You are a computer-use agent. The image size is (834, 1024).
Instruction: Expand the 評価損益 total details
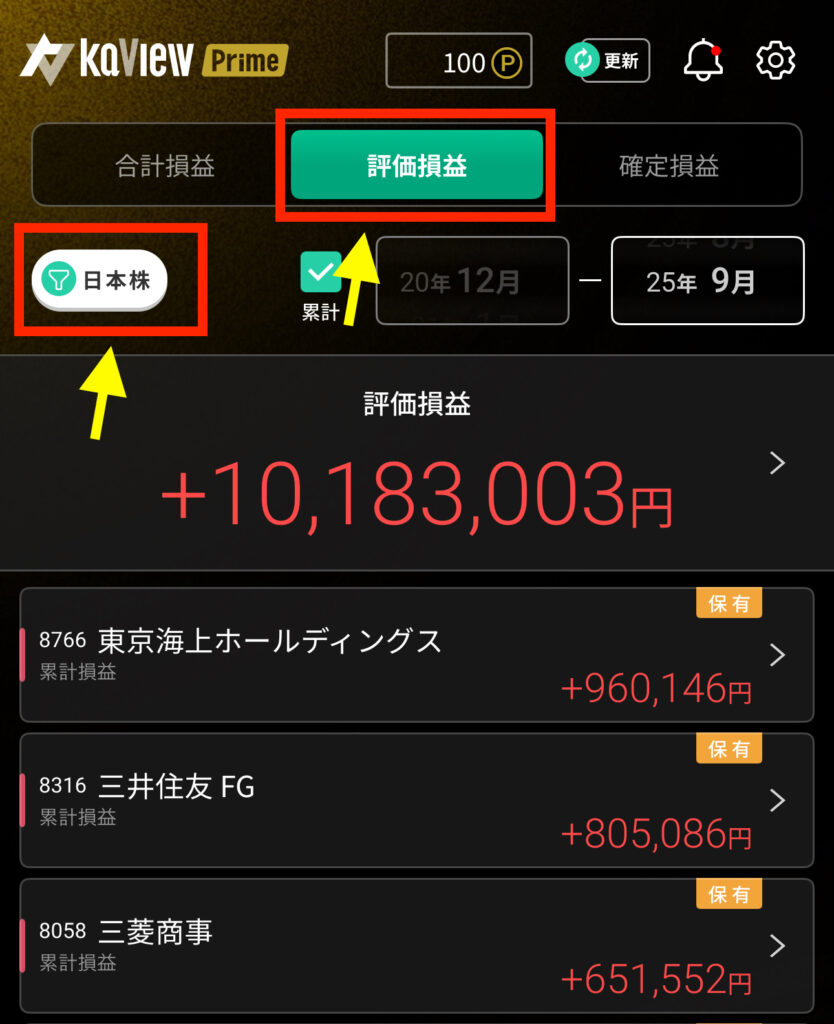coord(777,463)
